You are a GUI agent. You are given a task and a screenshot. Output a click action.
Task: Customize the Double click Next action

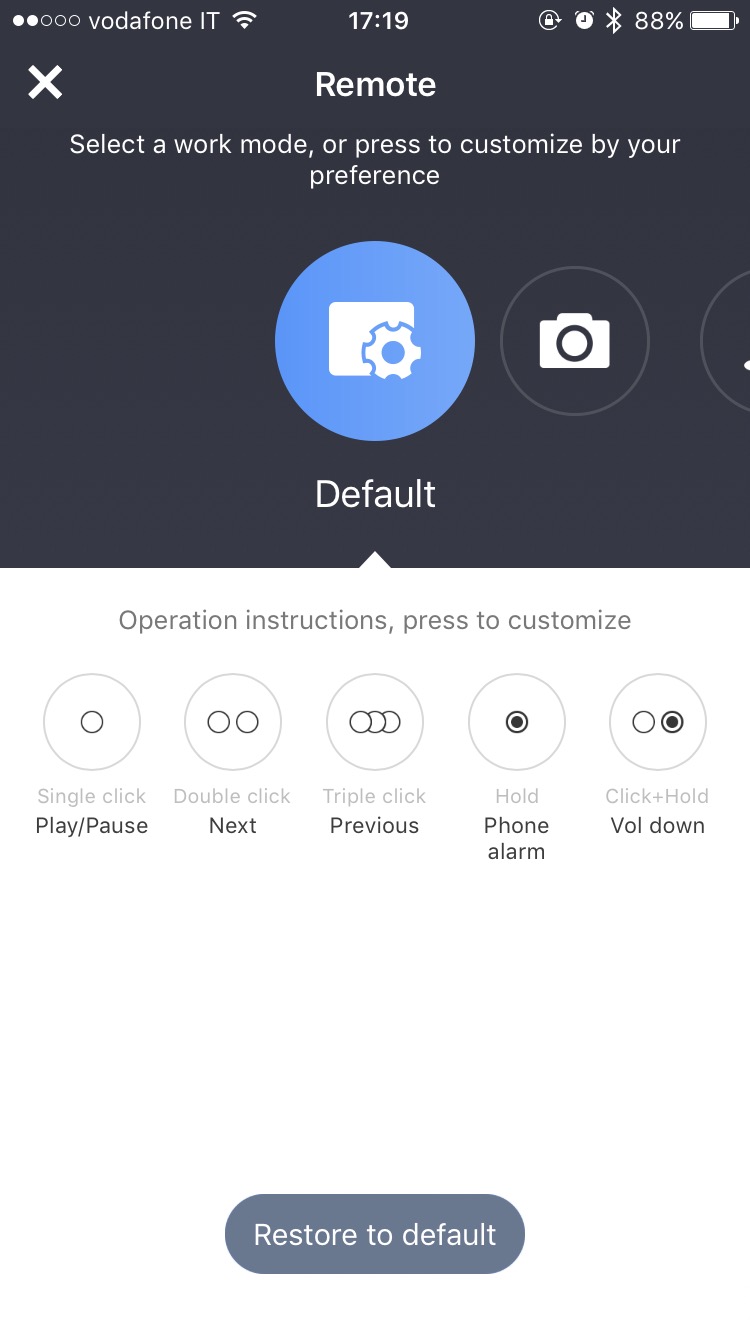[x=233, y=722]
